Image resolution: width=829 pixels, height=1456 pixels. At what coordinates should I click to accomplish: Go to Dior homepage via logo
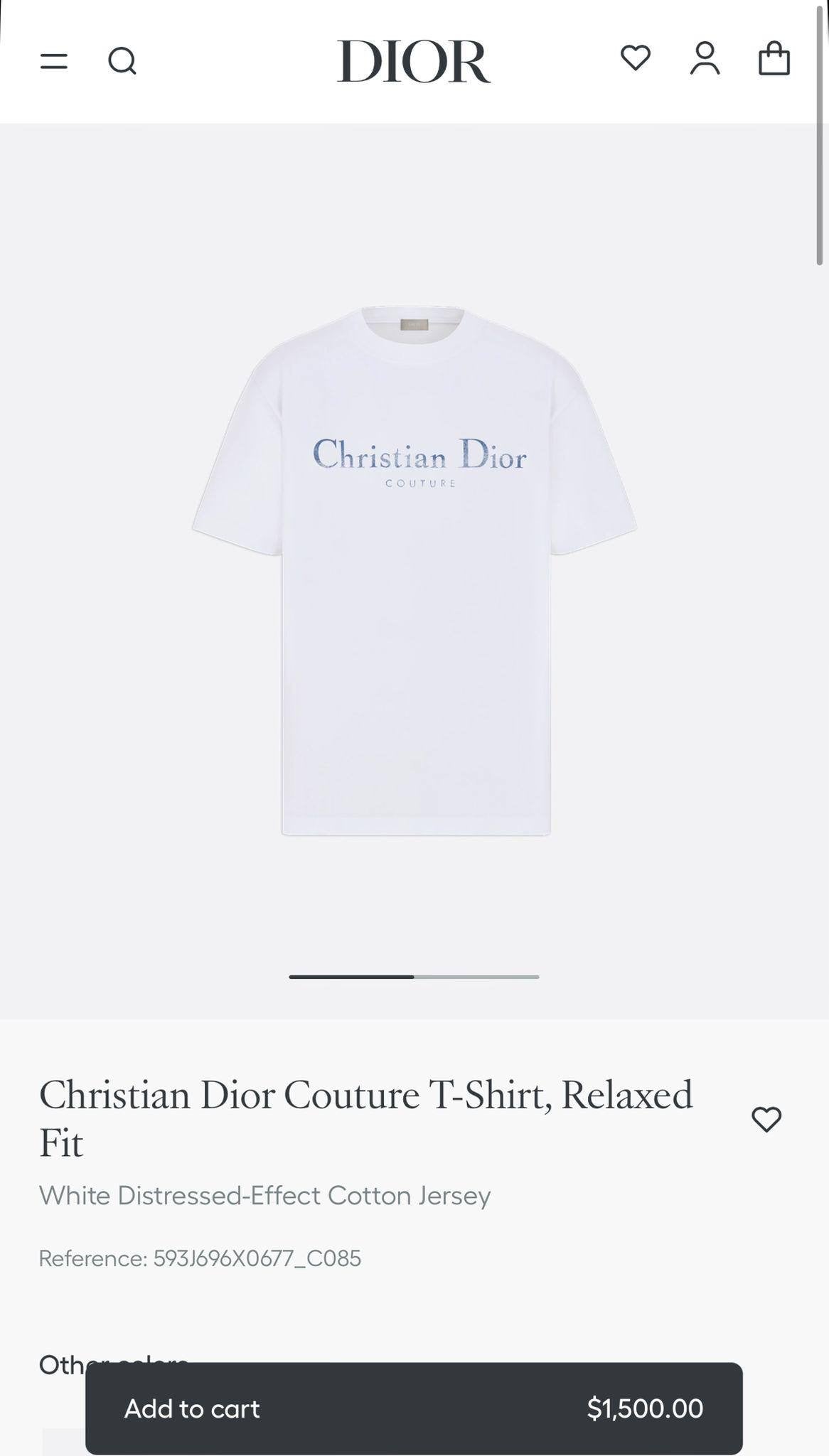(414, 60)
